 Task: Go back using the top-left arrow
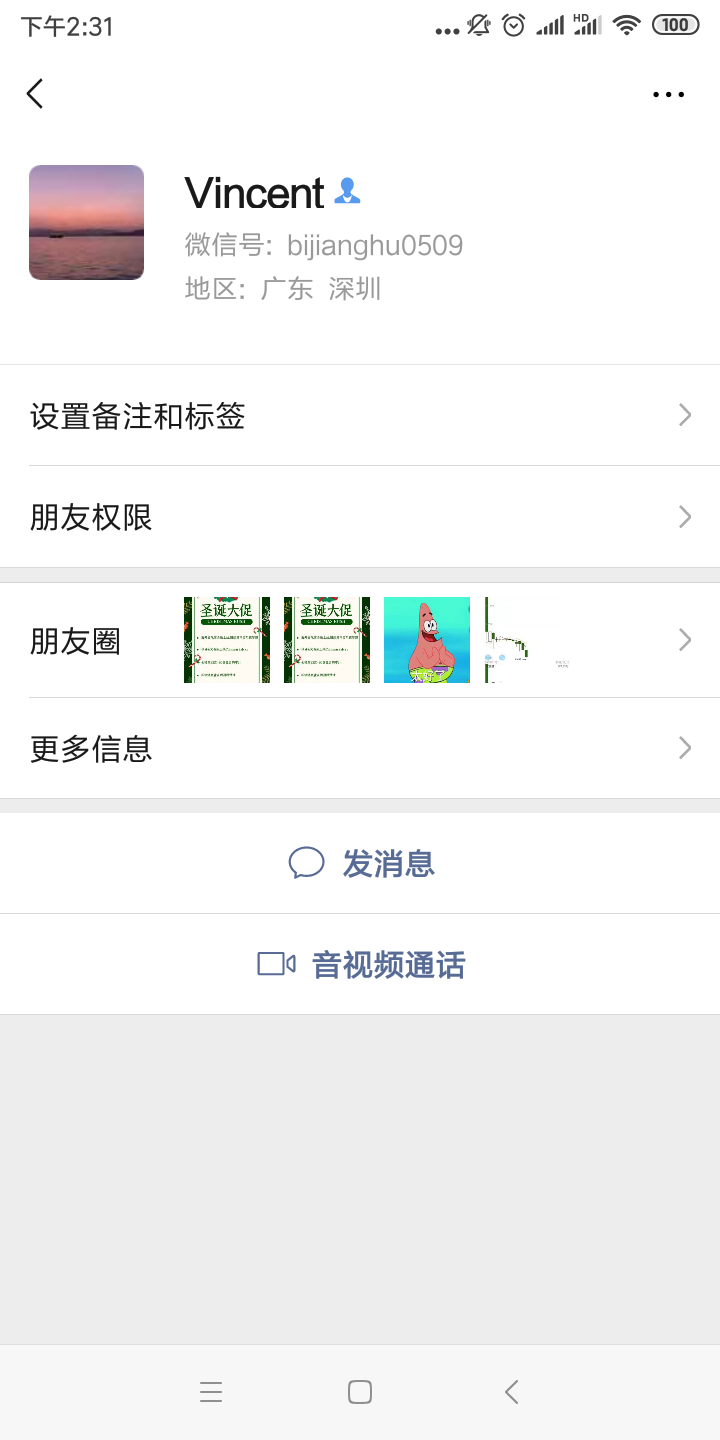pyautogui.click(x=35, y=94)
